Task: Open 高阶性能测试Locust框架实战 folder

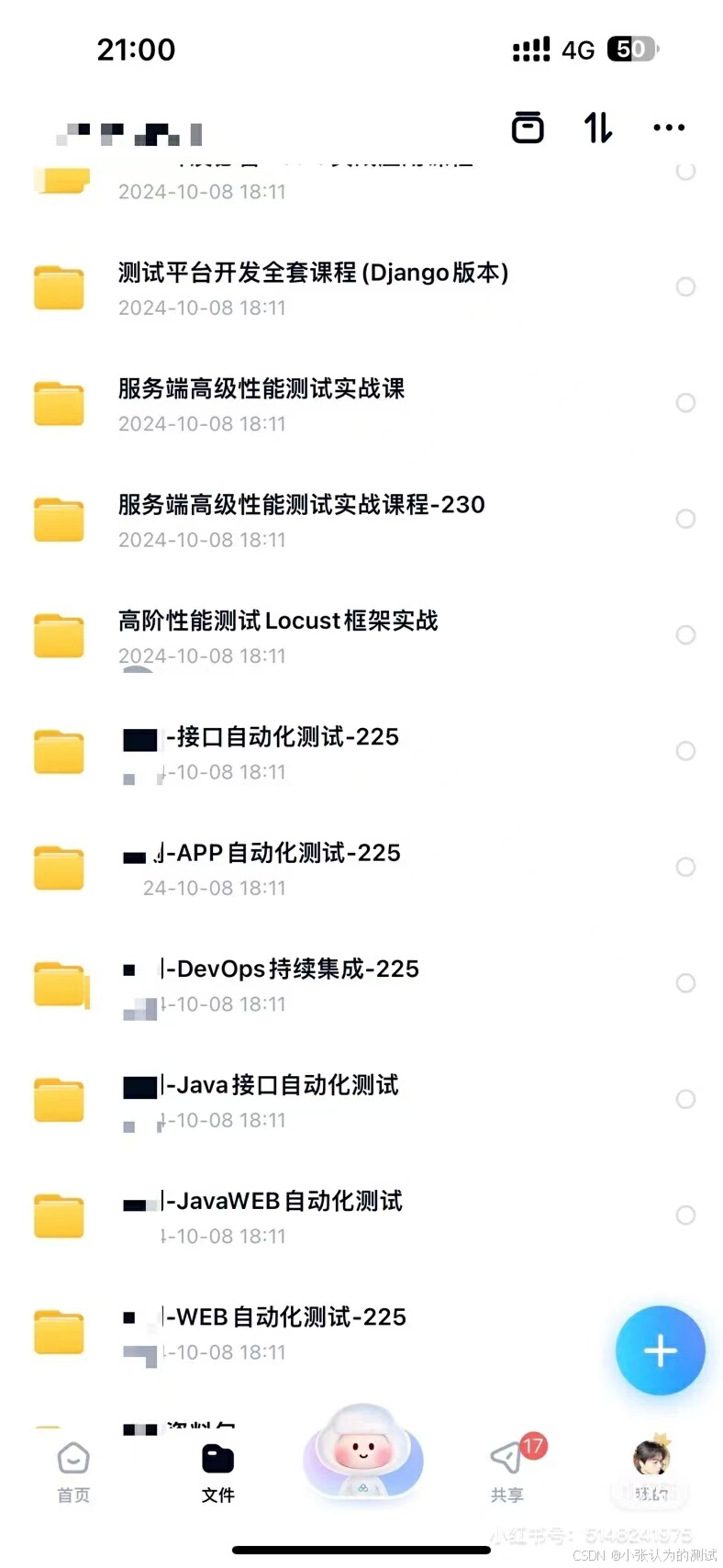Action: coord(361,635)
